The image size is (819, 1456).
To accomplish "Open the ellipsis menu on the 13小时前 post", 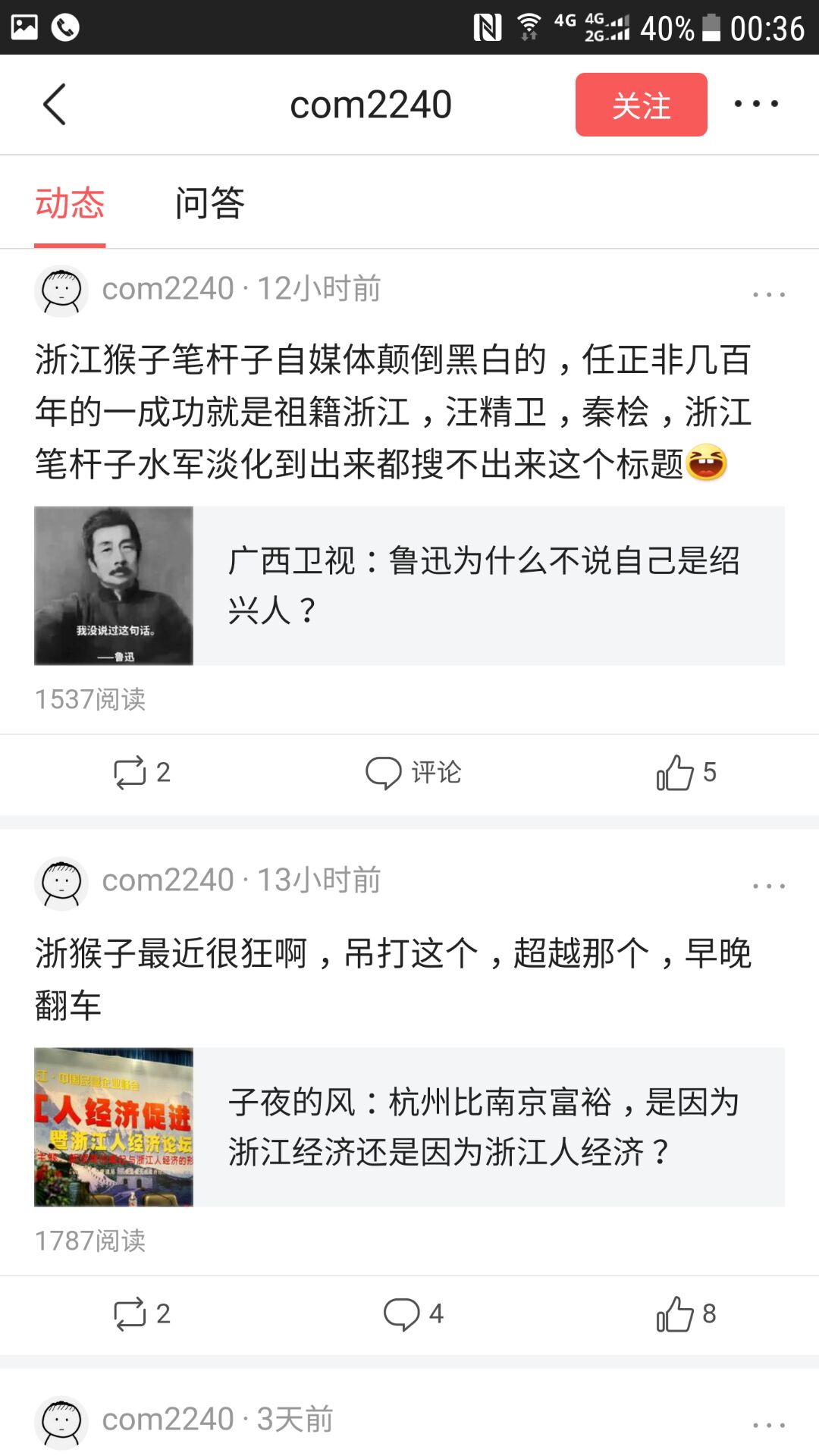I will click(x=768, y=883).
